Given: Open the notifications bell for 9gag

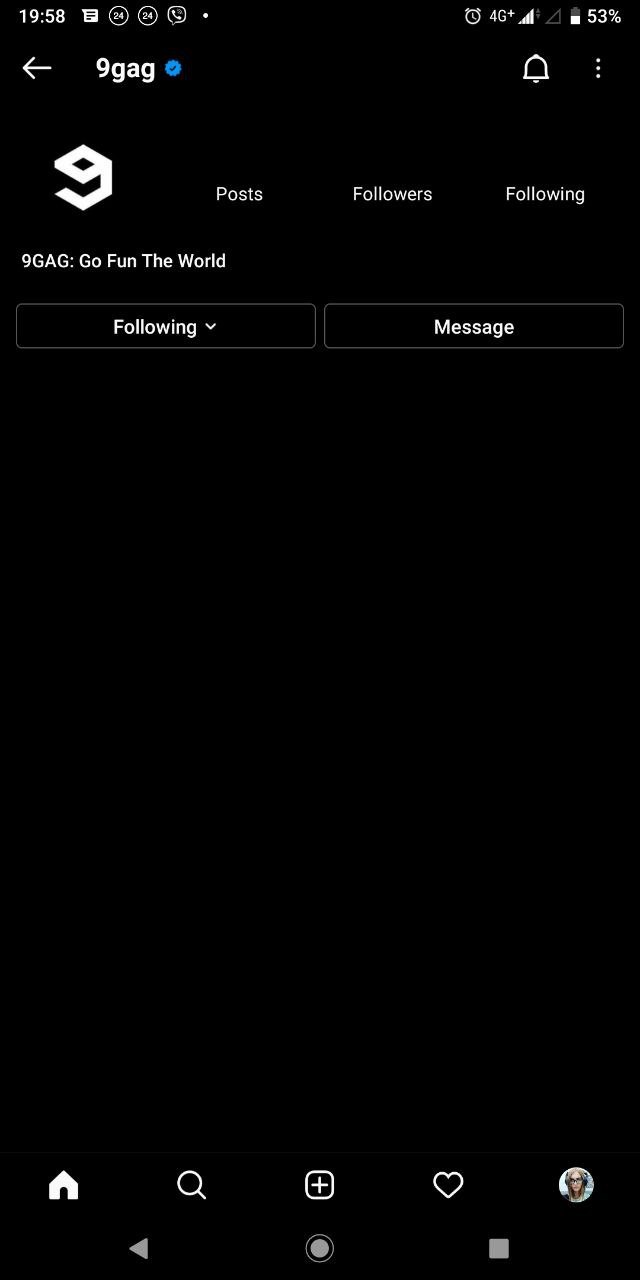Looking at the screenshot, I should [x=536, y=68].
